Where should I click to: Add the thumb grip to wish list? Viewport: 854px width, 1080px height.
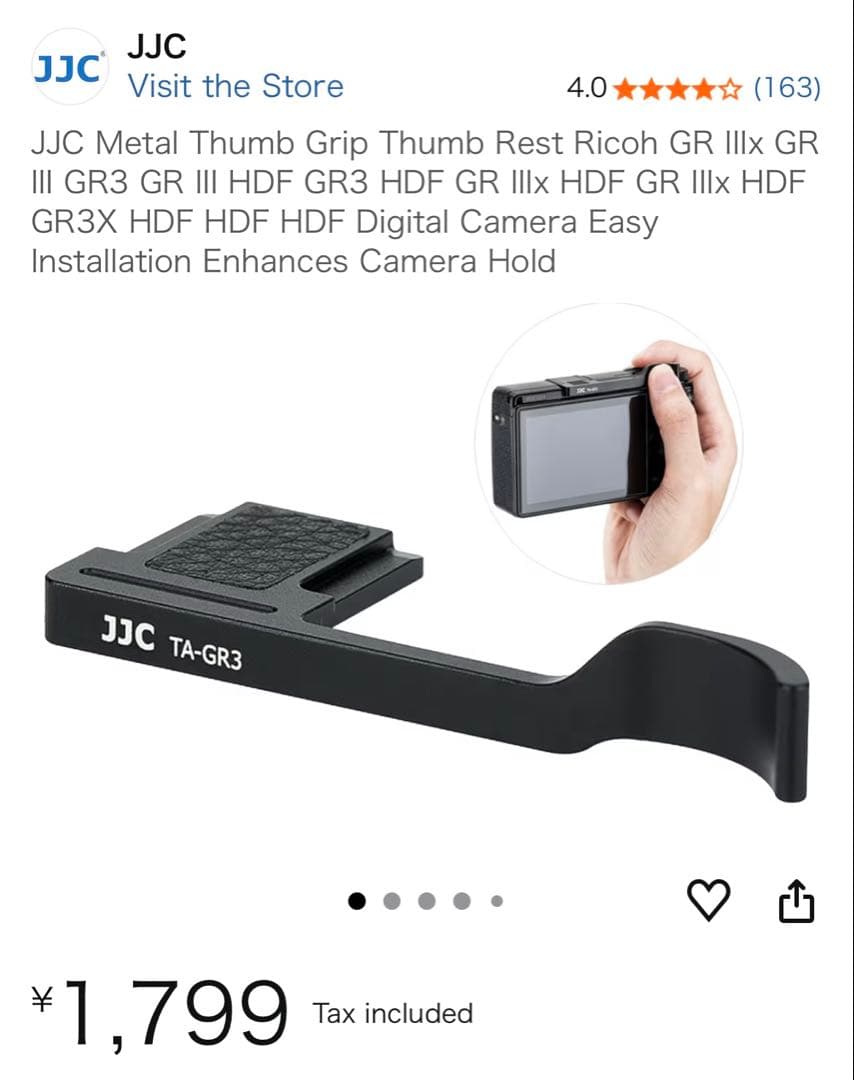[x=710, y=901]
